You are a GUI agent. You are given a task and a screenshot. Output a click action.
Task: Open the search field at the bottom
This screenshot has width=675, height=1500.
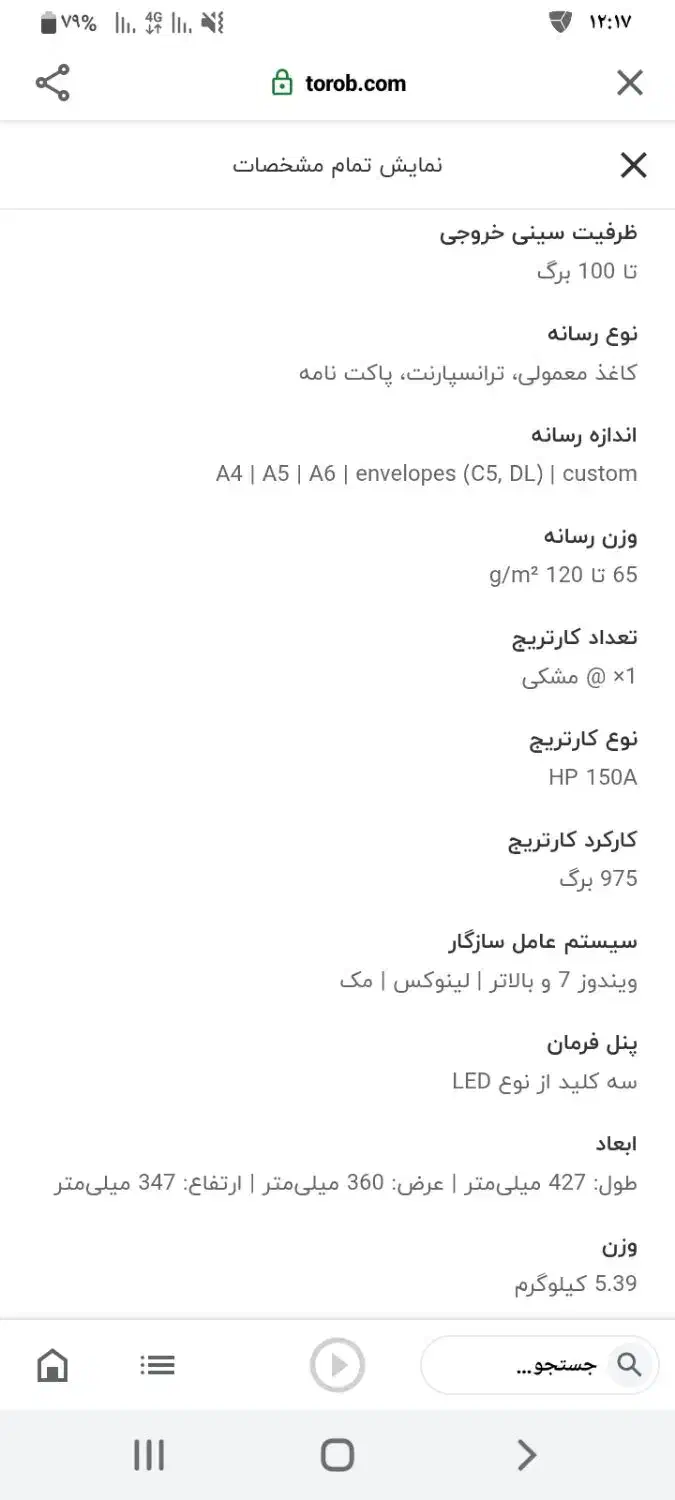[539, 1365]
